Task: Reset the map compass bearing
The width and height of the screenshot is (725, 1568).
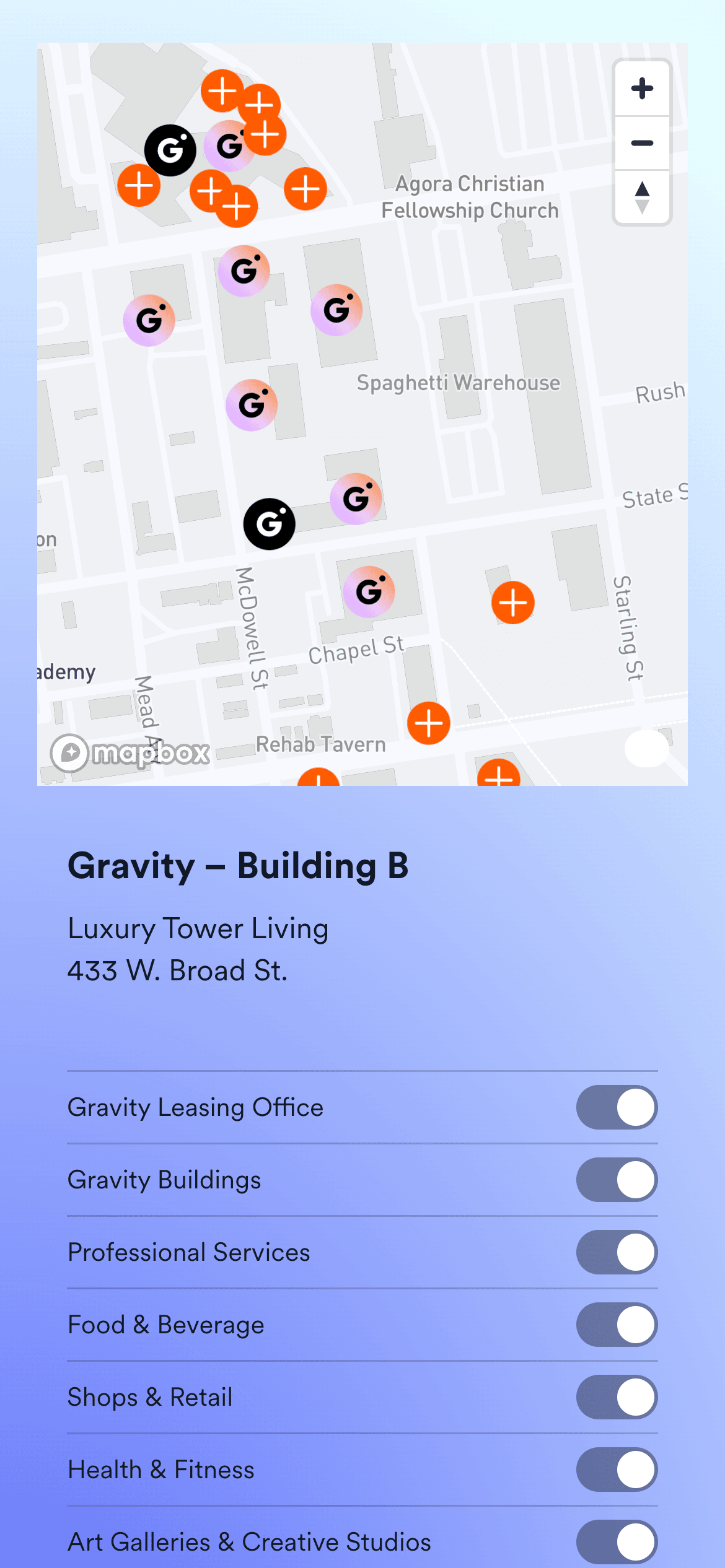Action: pyautogui.click(x=642, y=198)
